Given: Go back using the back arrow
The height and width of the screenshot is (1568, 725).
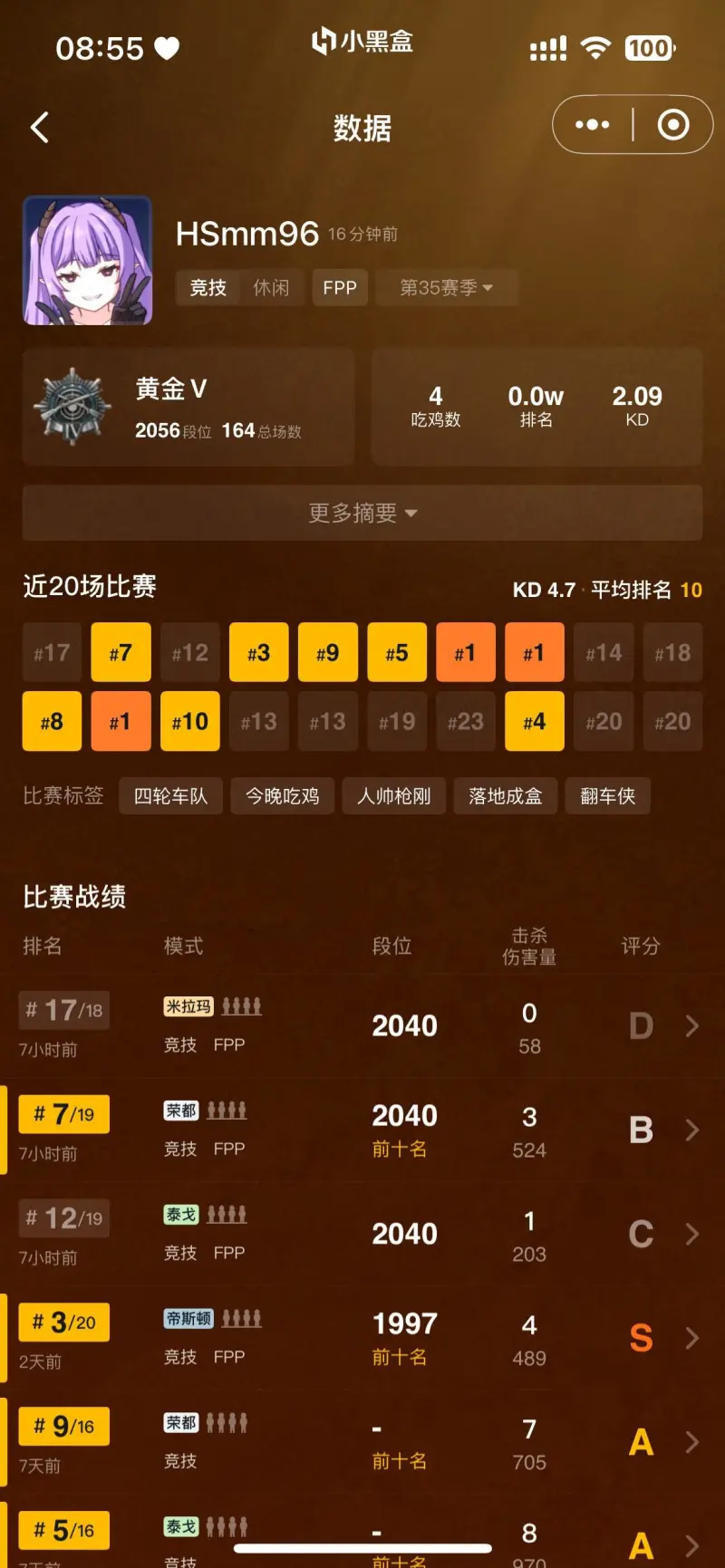Looking at the screenshot, I should tap(40, 128).
